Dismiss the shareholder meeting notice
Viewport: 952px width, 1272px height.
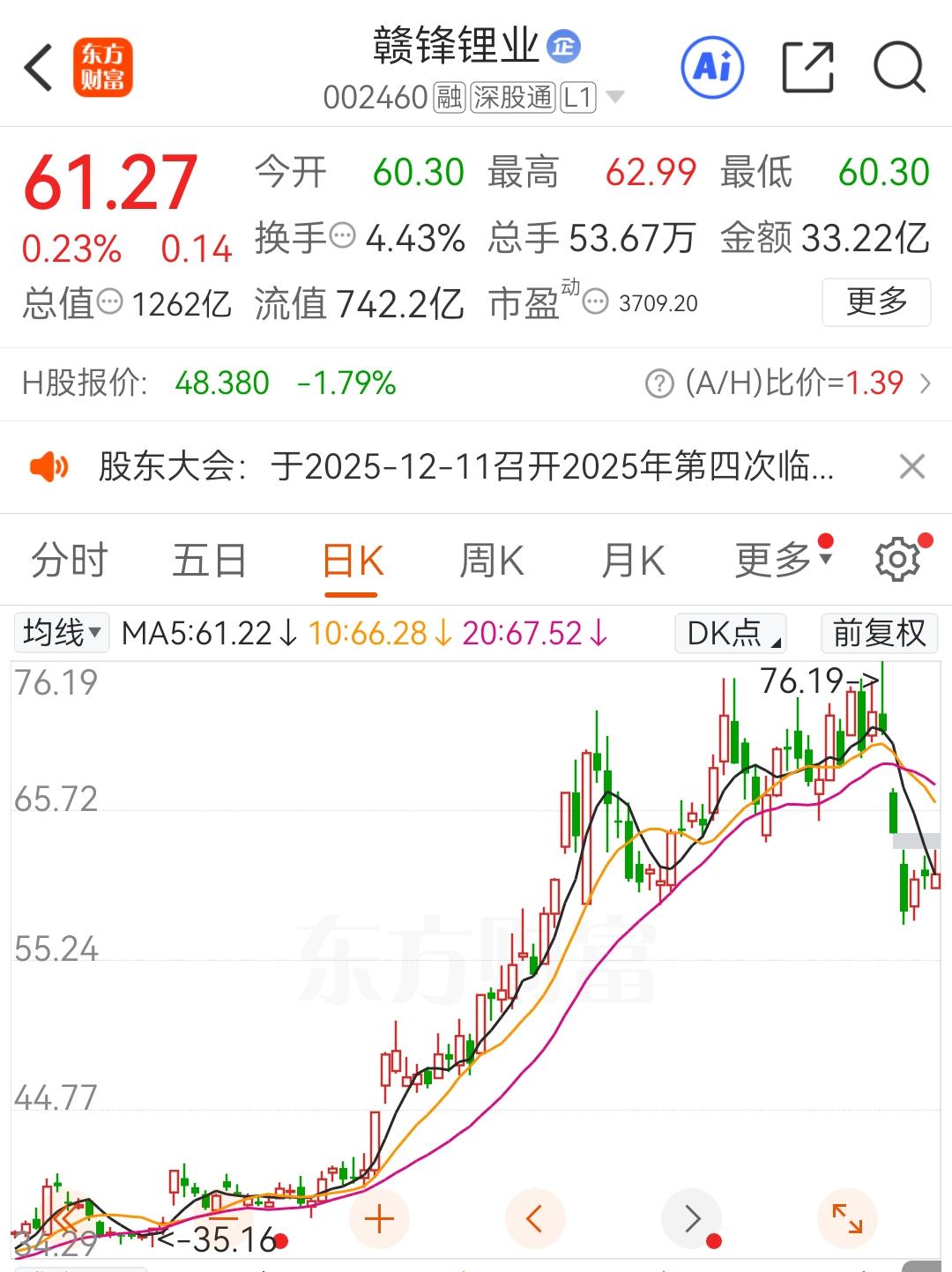pos(912,467)
